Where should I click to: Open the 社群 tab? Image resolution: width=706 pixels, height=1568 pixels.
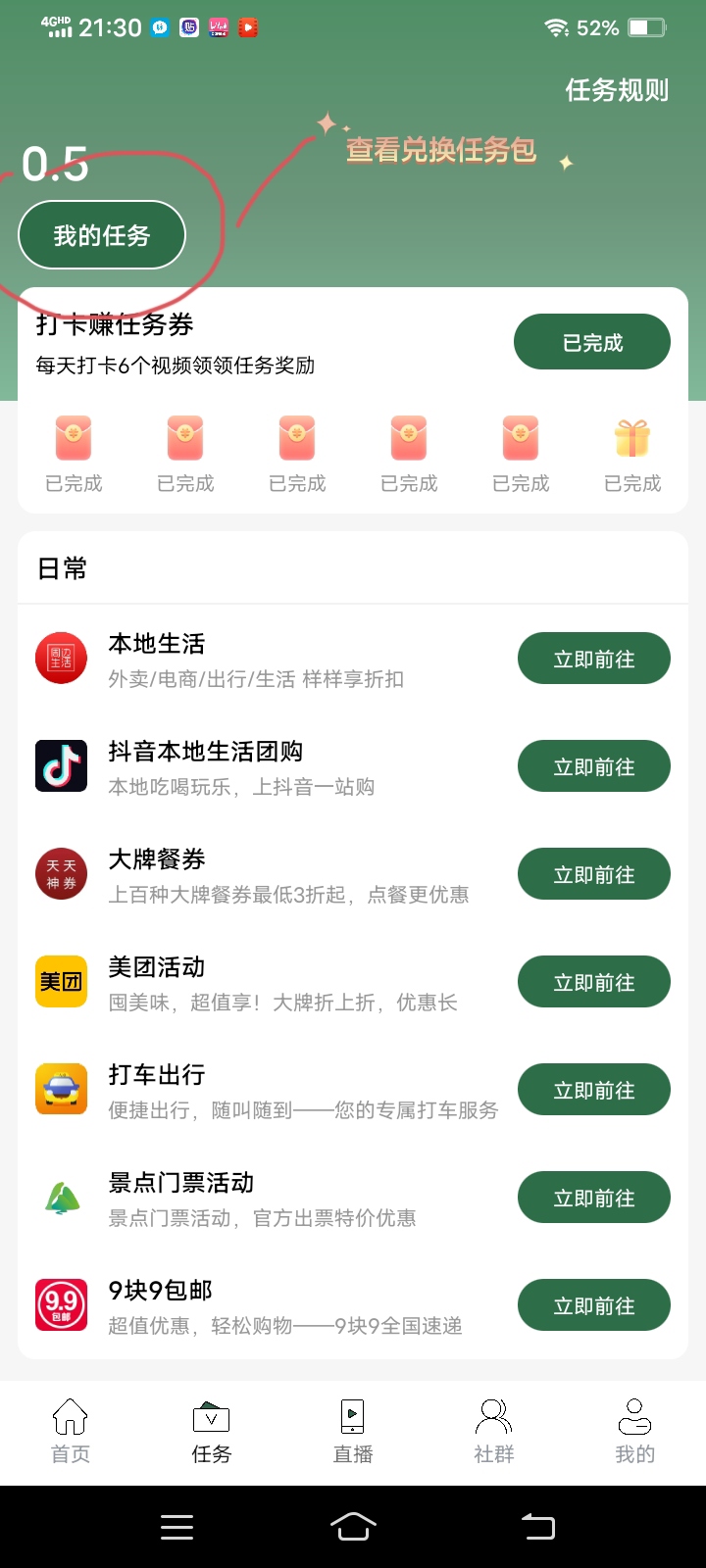(494, 1432)
